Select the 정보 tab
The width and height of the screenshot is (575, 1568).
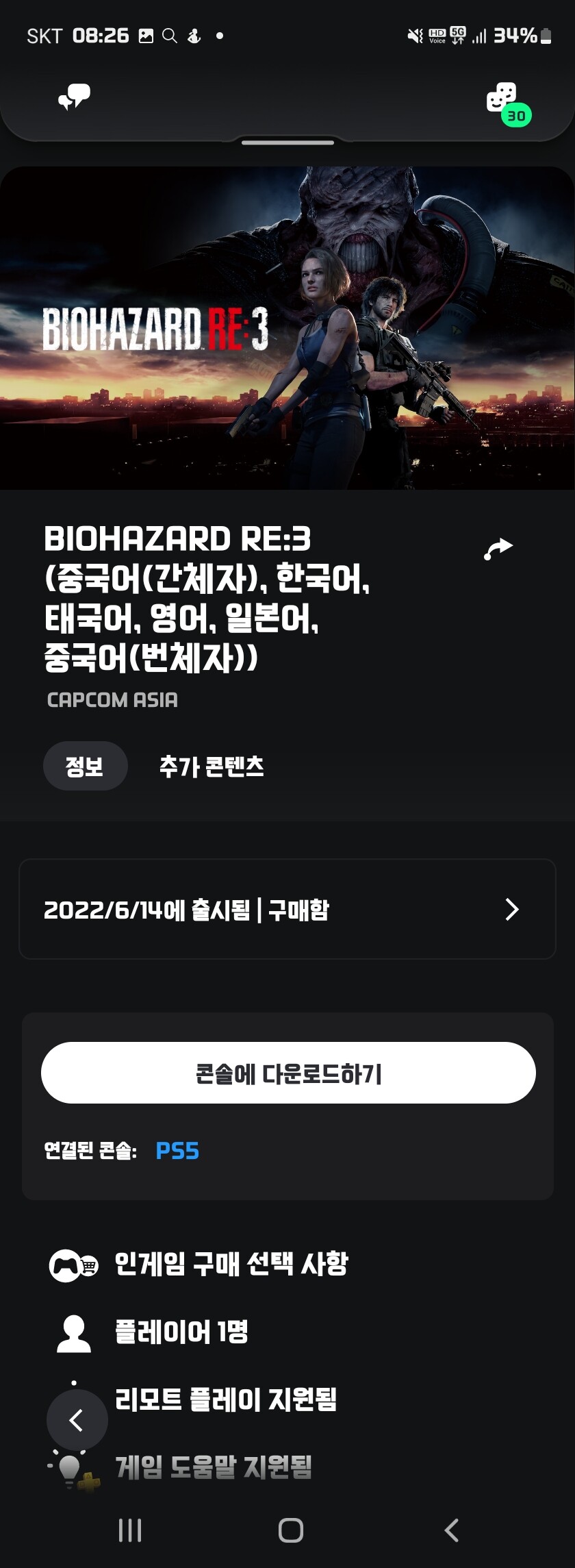point(85,766)
